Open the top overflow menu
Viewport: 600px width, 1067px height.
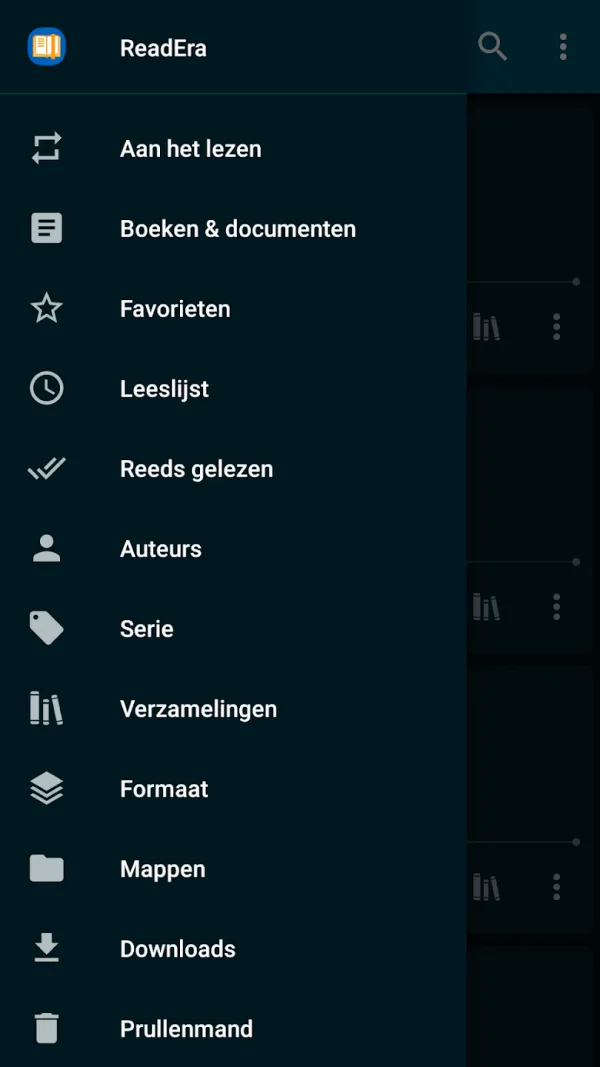[x=563, y=46]
